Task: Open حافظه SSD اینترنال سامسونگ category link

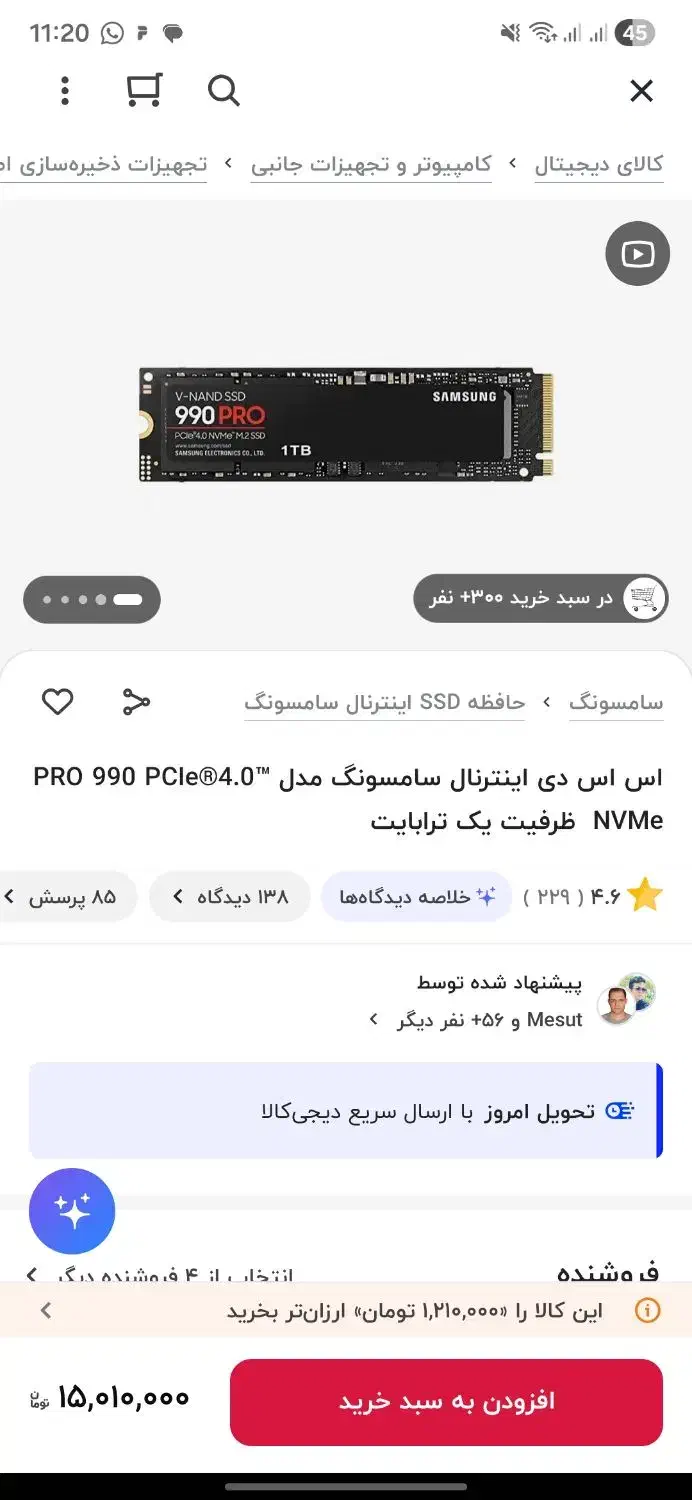Action: (x=385, y=703)
